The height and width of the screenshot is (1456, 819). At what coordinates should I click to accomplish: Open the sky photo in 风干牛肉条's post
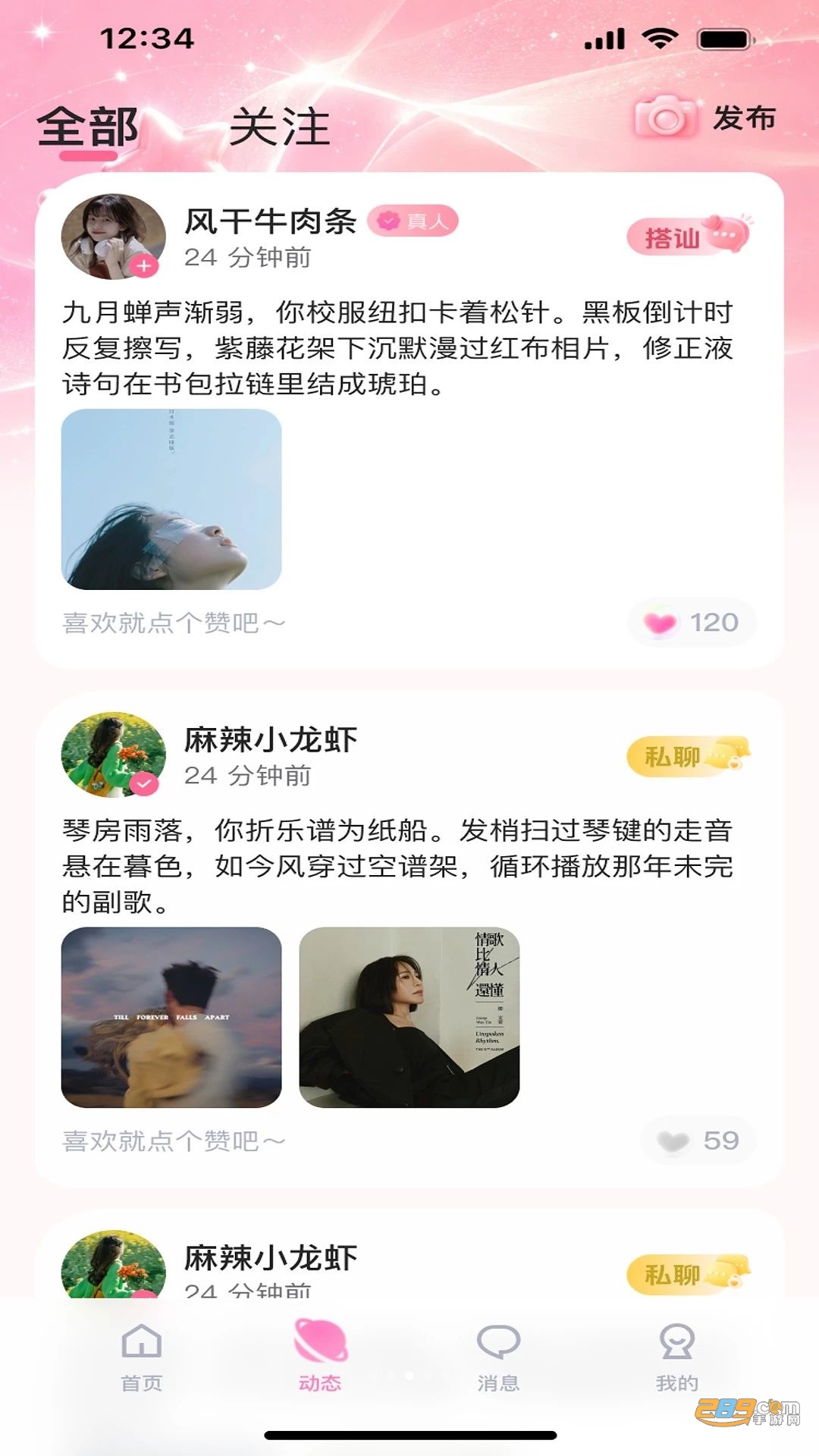[171, 499]
